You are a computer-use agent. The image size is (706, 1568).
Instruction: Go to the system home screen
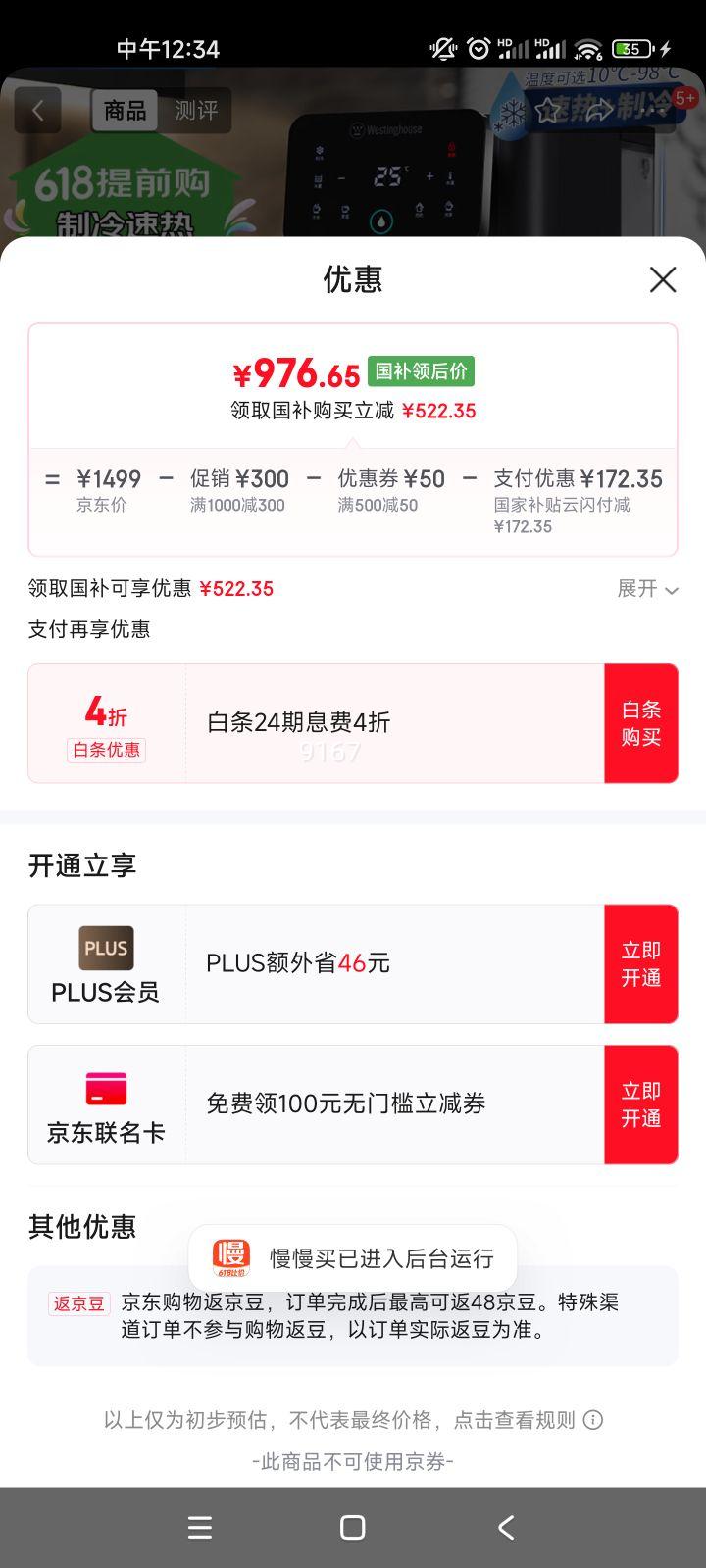353,1527
